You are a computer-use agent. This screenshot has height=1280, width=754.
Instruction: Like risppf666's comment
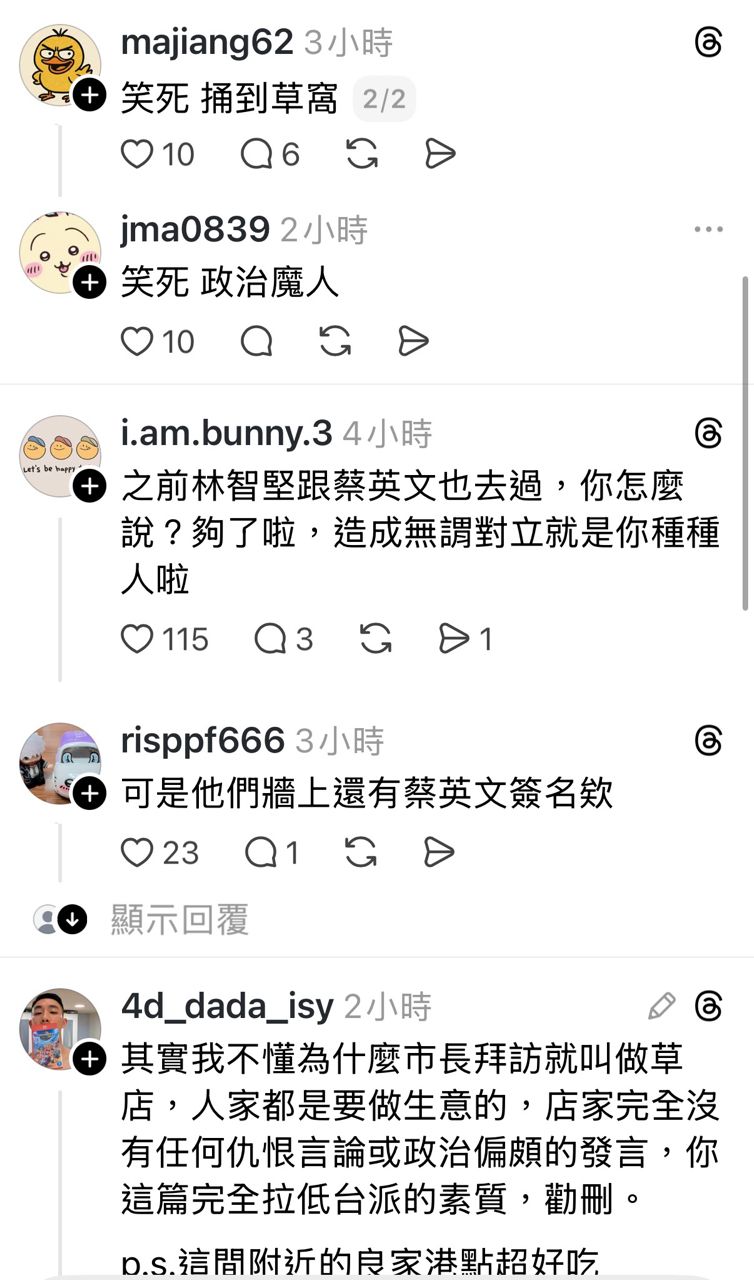(x=137, y=853)
